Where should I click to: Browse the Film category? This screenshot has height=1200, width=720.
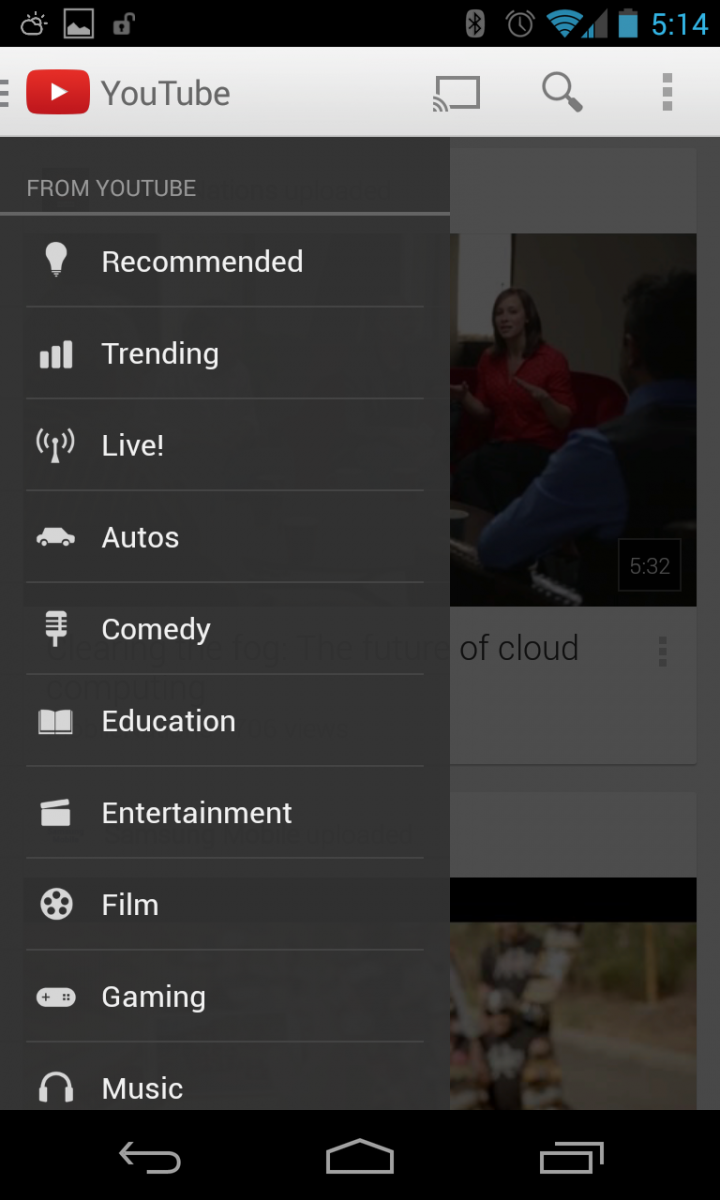[x=225, y=906]
